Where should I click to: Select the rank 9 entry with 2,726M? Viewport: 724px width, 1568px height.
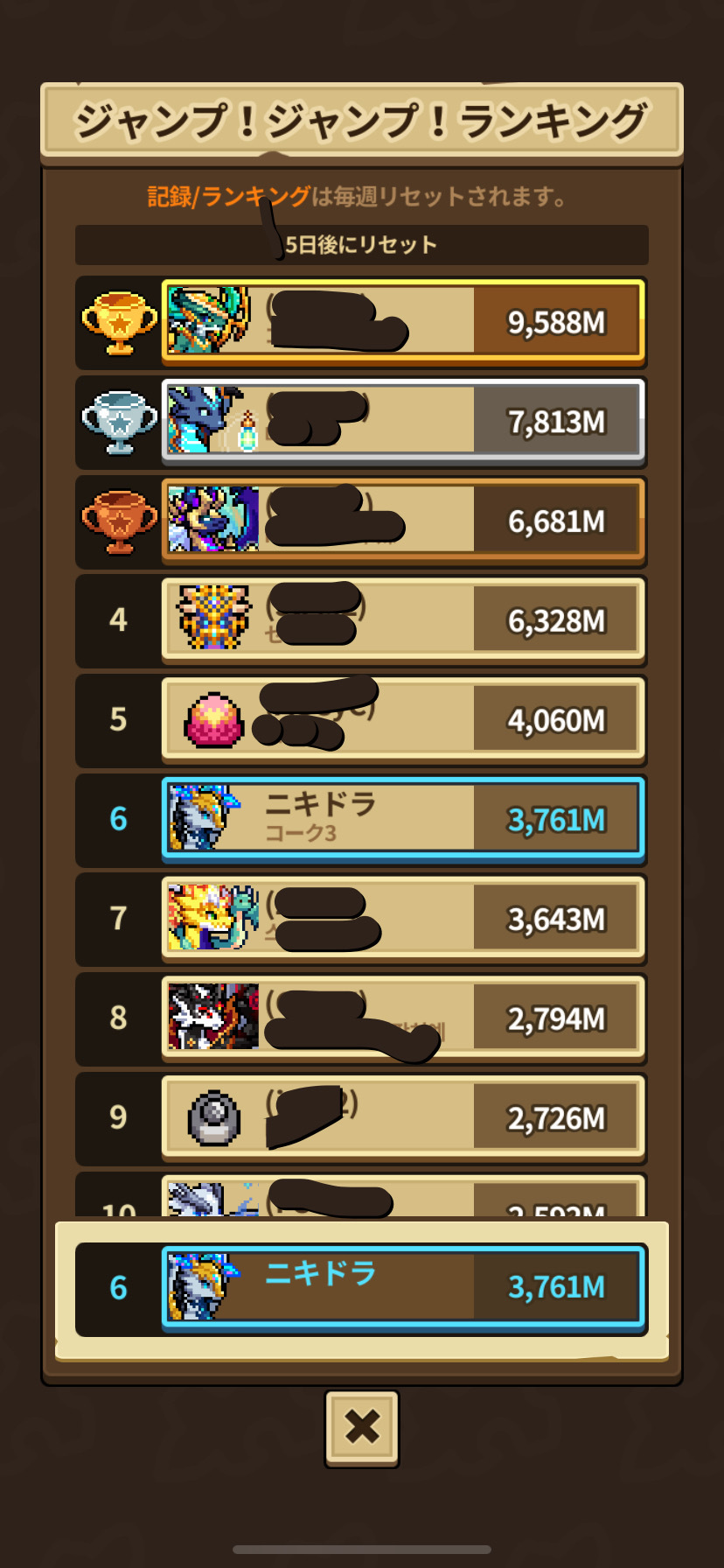coord(403,1117)
